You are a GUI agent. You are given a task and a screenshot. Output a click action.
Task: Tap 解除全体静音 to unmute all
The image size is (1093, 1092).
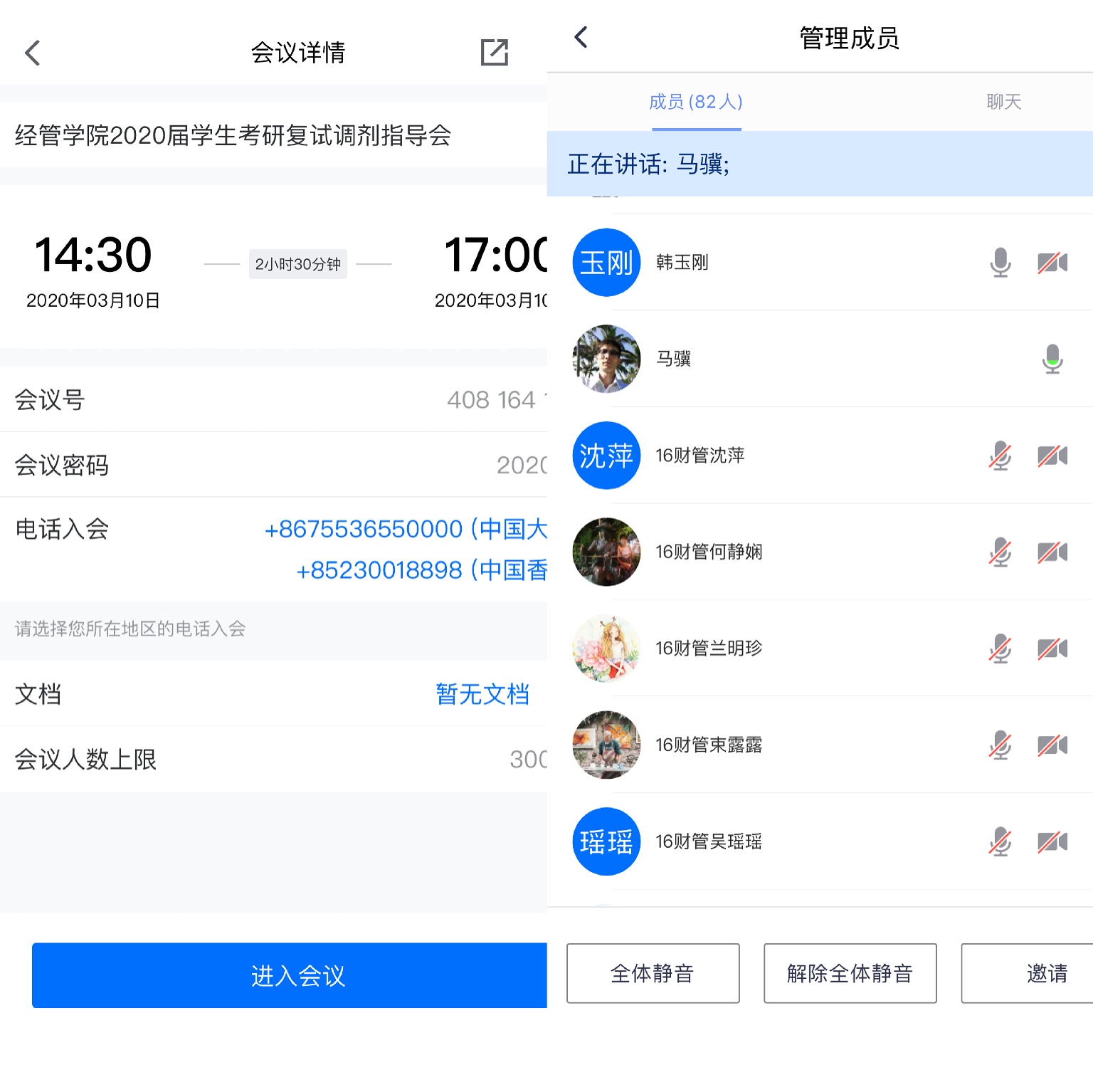[850, 973]
